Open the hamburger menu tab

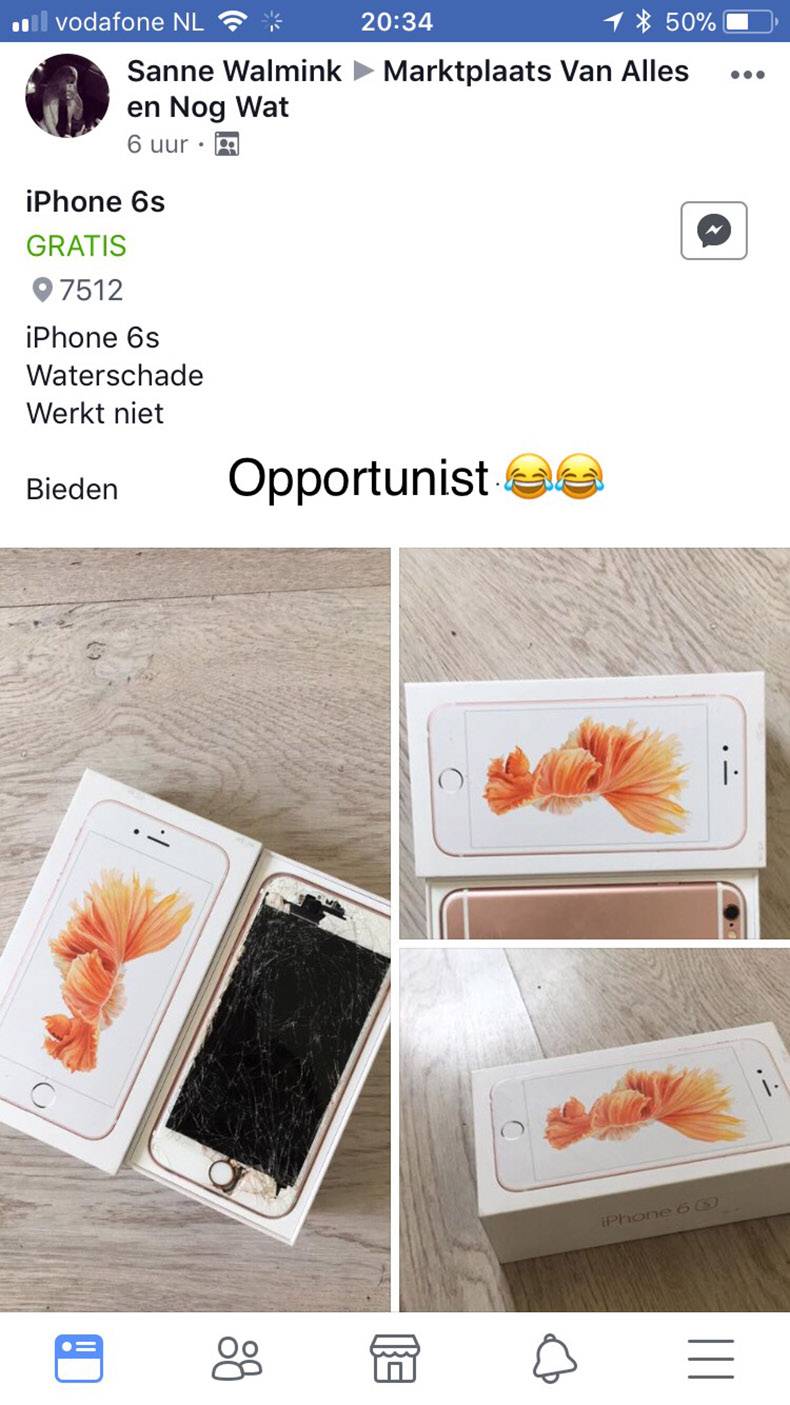coord(711,1359)
